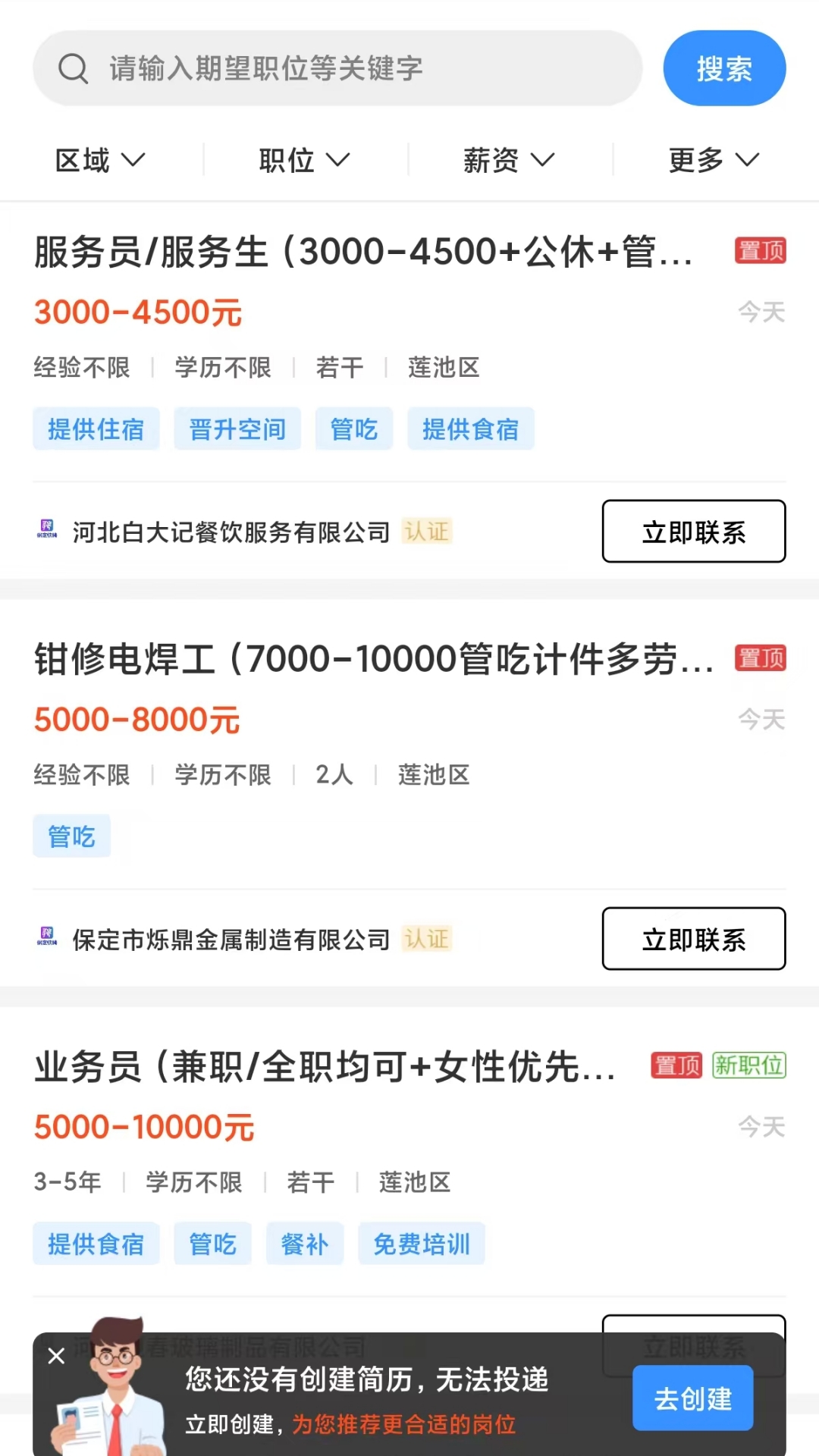
Task: Toggle the 免费培训 tag on 业务员 listing
Action: tap(422, 1243)
